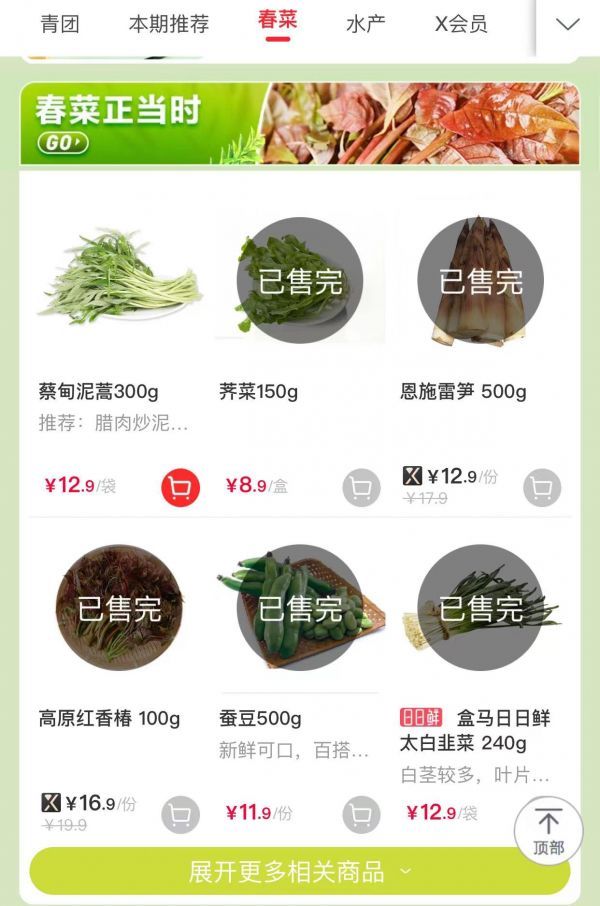View the 高原红香椿 100g product
The height and width of the screenshot is (906, 600).
click(120, 608)
